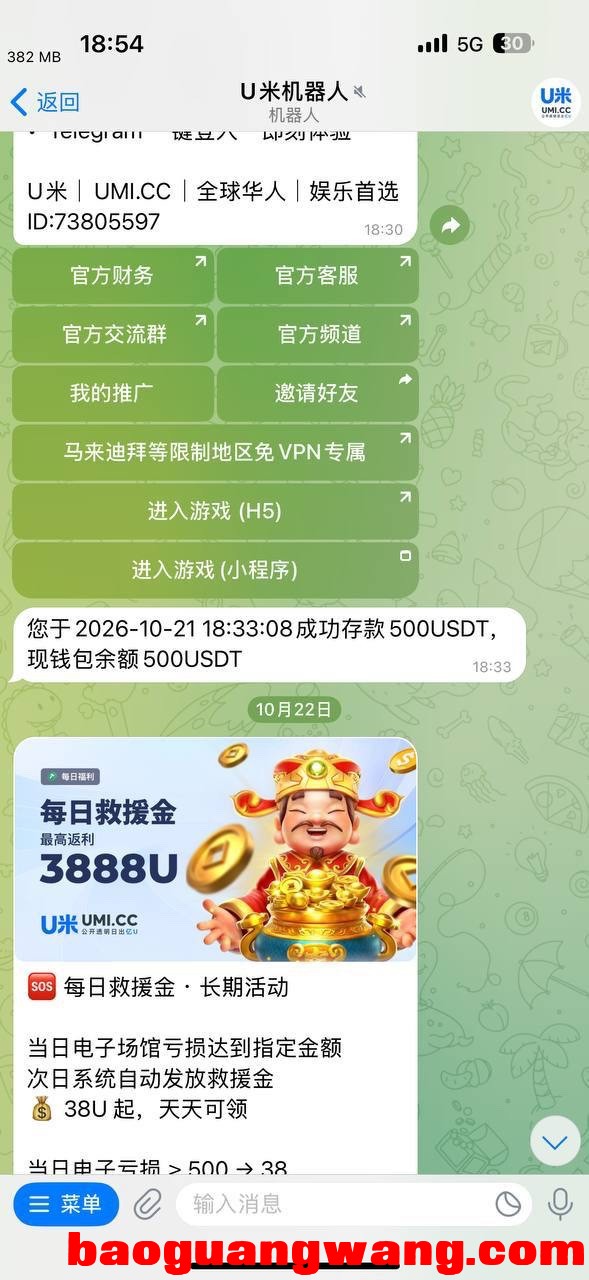Contact 官方客服 support
The height and width of the screenshot is (1280, 589).
[x=317, y=276]
